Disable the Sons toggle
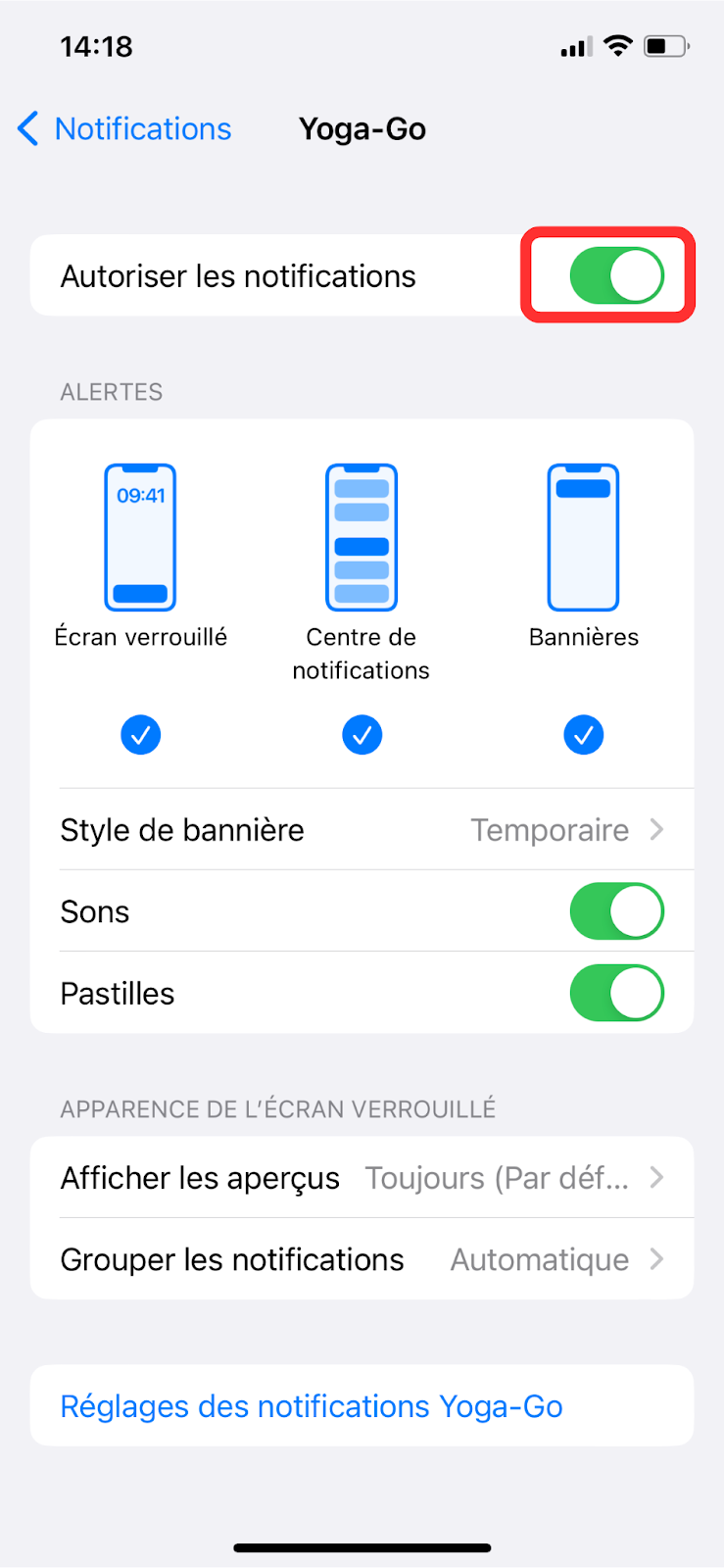 click(616, 911)
